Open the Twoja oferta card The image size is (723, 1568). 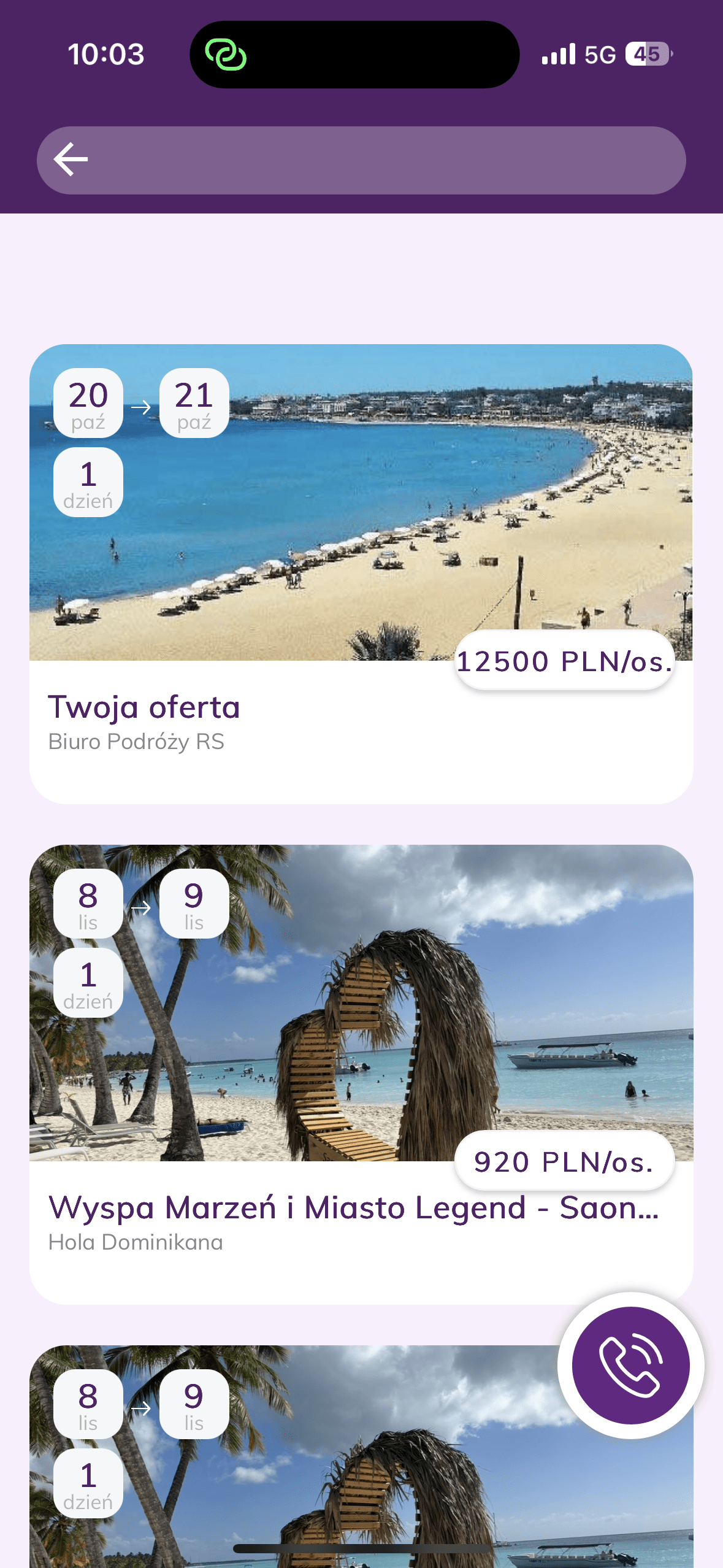pos(361,574)
